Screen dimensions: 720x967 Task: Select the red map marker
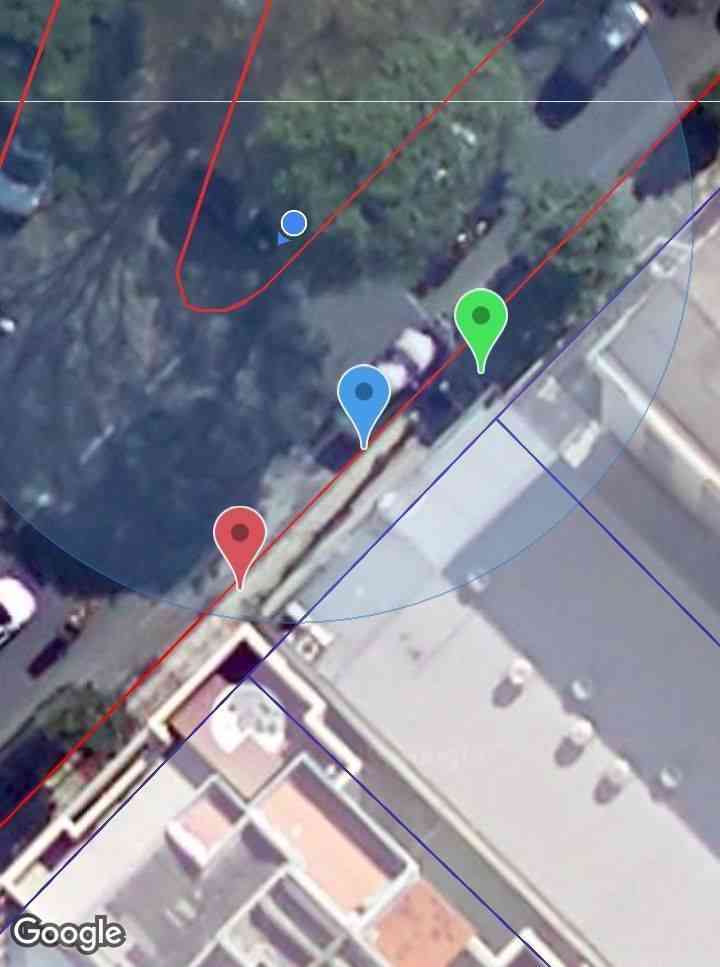(x=240, y=535)
